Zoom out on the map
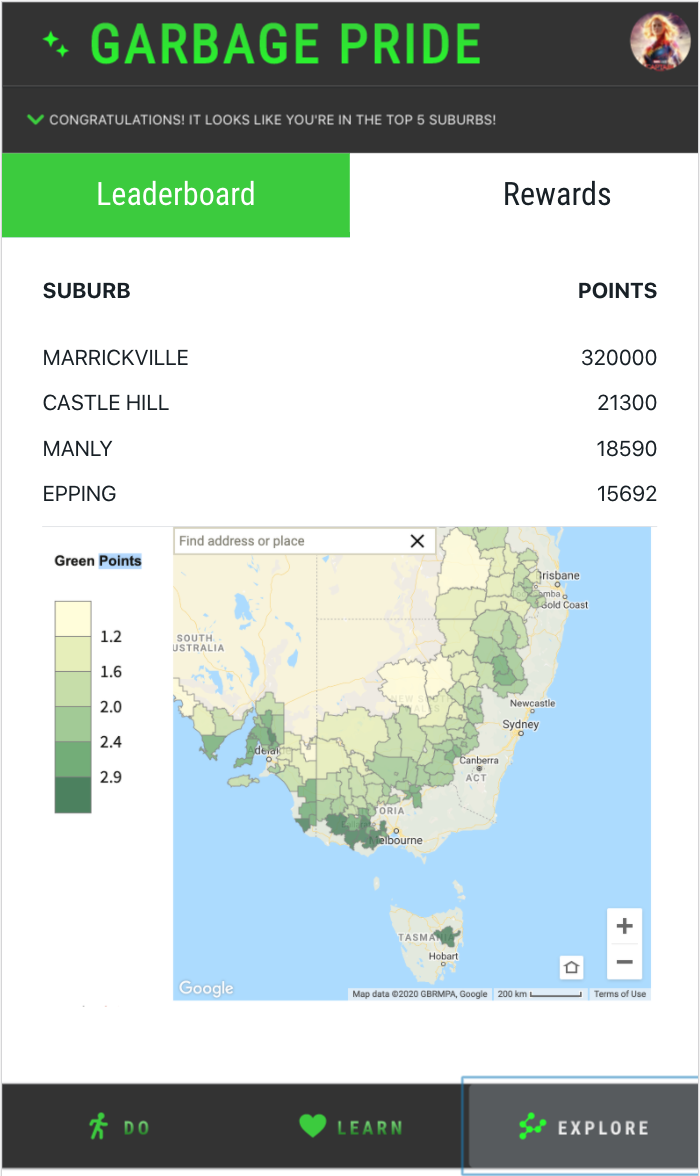Screen dimensions: 700x1176 click(624, 962)
